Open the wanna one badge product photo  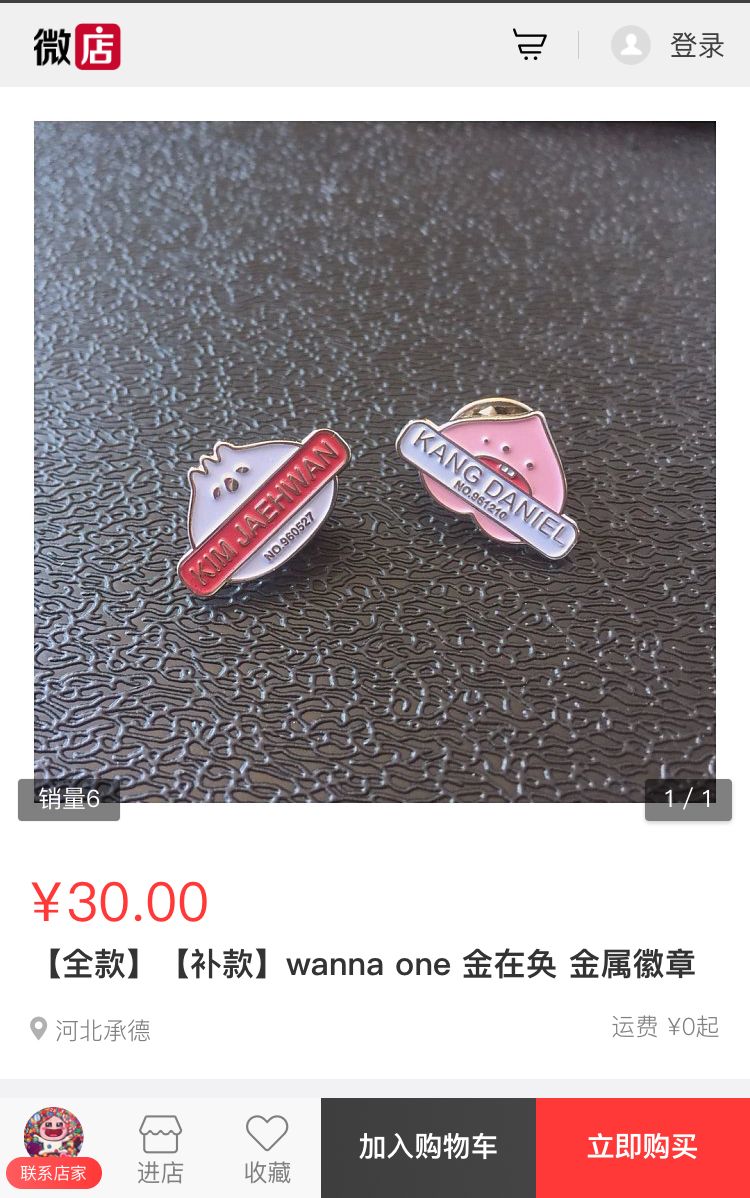(x=375, y=462)
